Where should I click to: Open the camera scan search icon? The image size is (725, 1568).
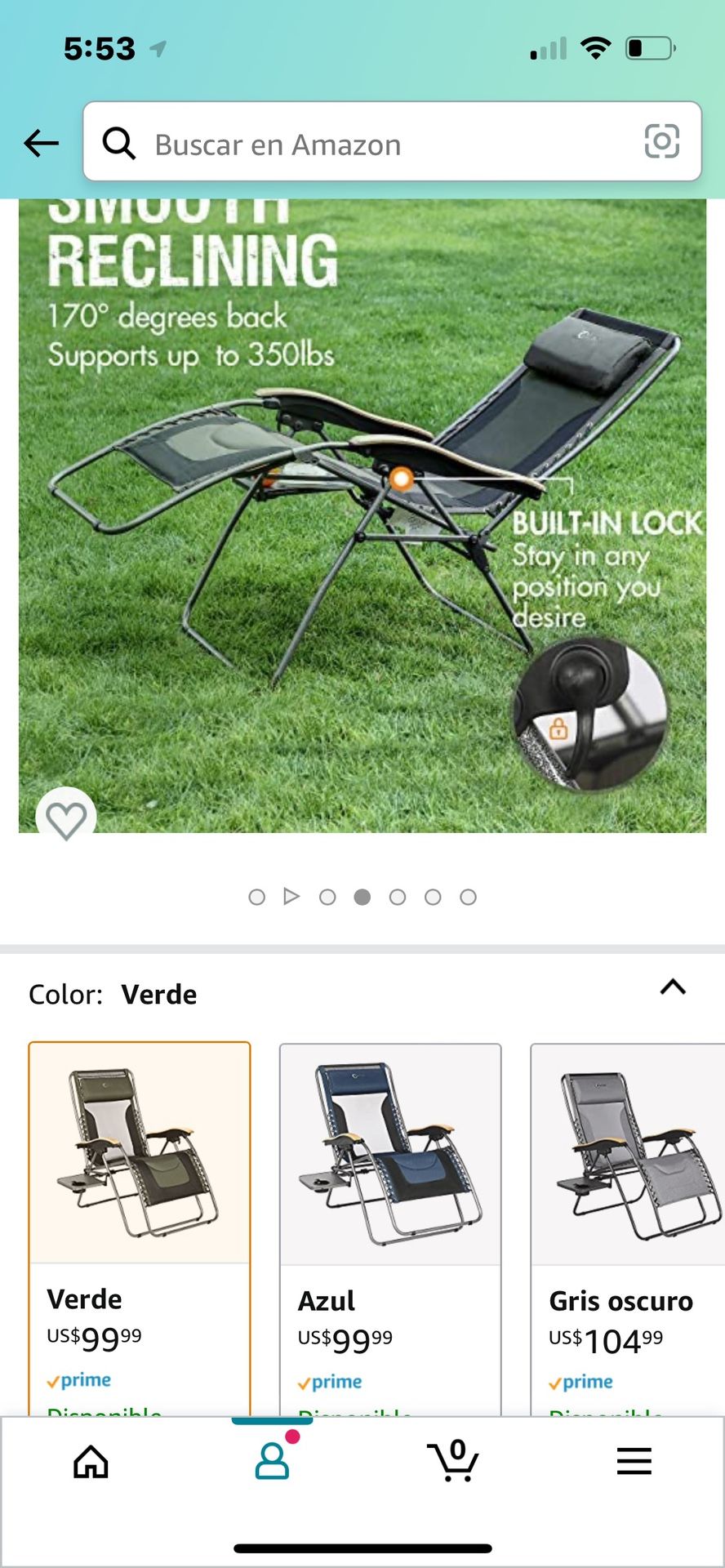(x=661, y=141)
